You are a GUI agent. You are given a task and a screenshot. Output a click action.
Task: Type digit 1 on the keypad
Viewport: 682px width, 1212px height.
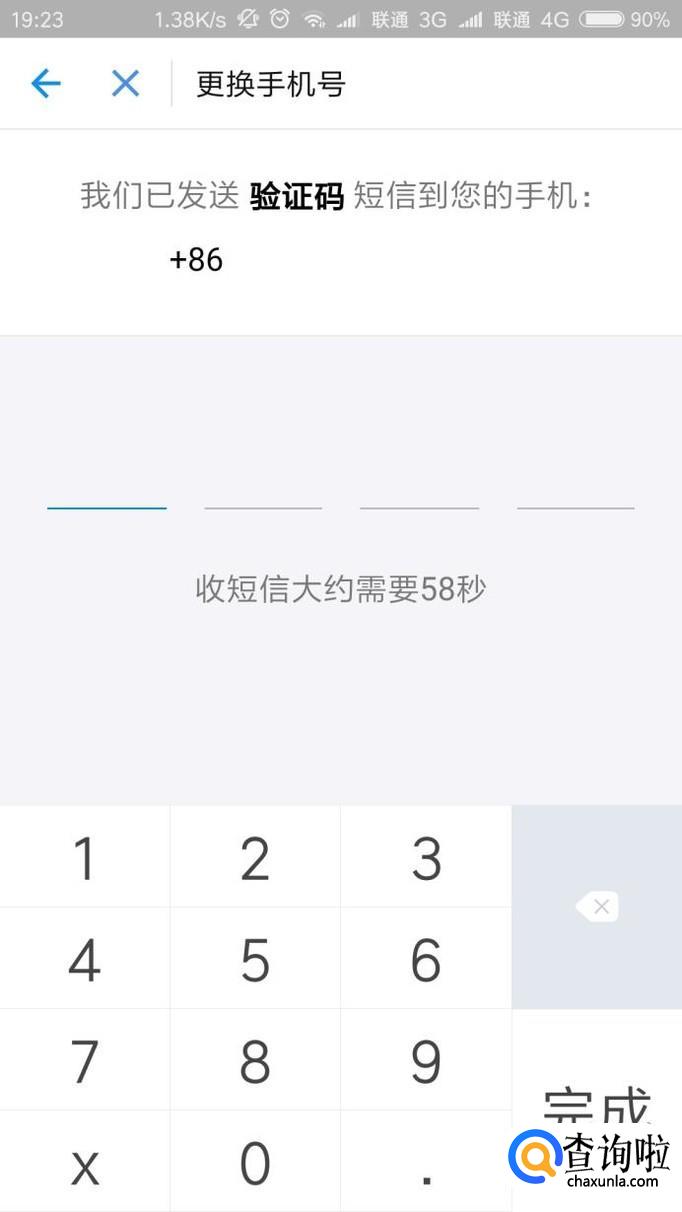tap(85, 857)
